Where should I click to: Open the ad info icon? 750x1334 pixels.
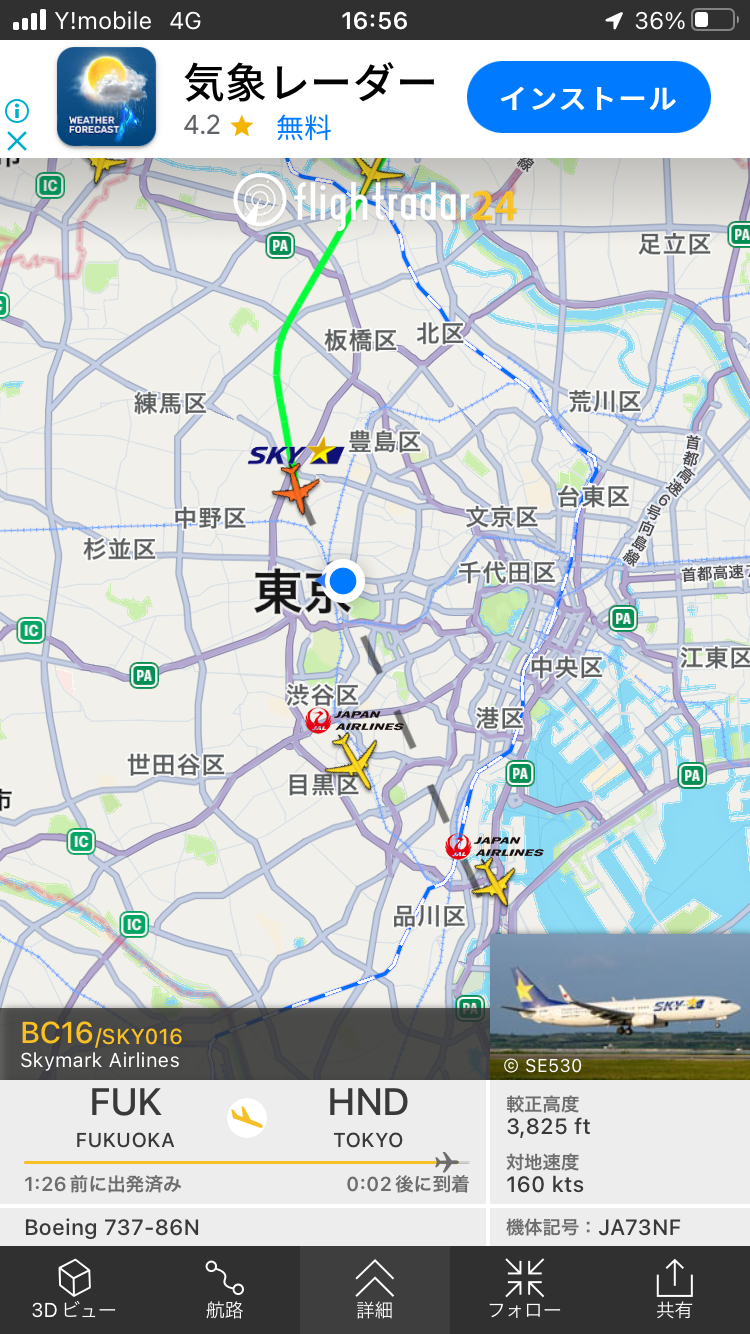click(x=17, y=110)
